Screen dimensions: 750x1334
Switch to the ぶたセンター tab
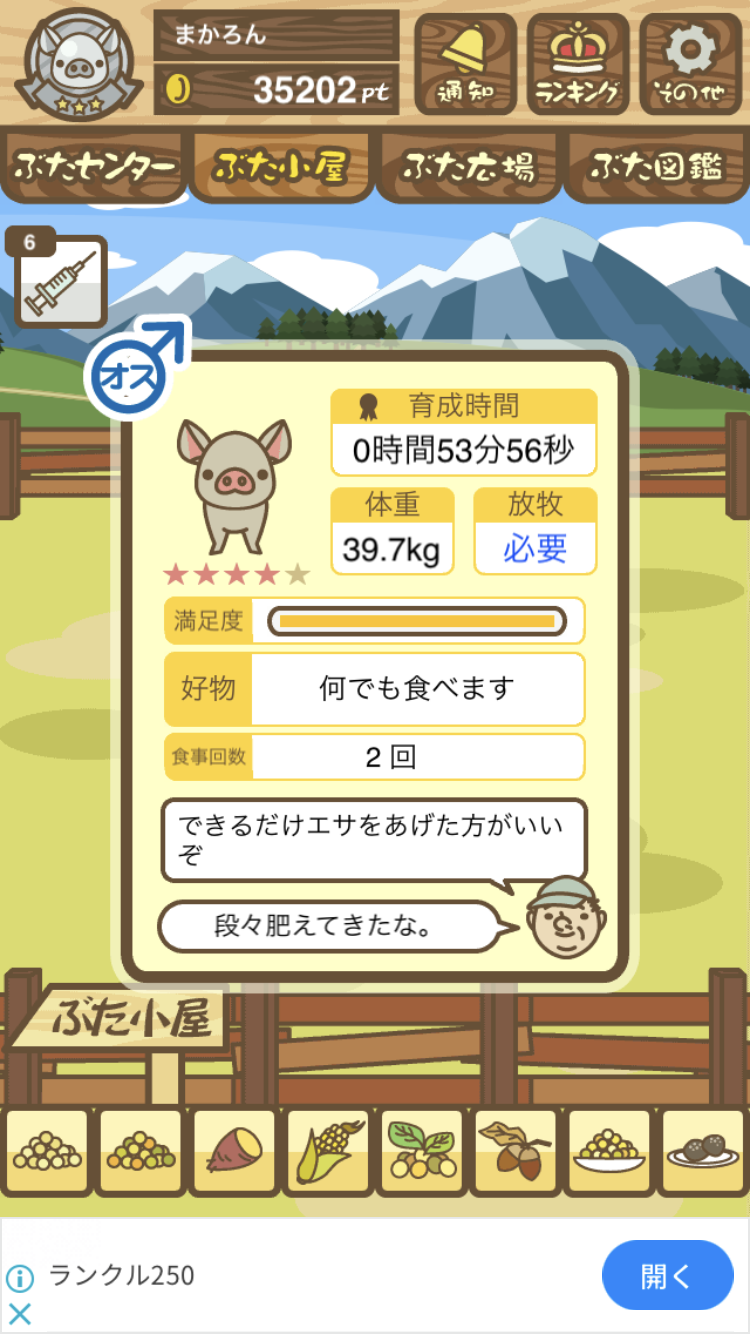[95, 167]
